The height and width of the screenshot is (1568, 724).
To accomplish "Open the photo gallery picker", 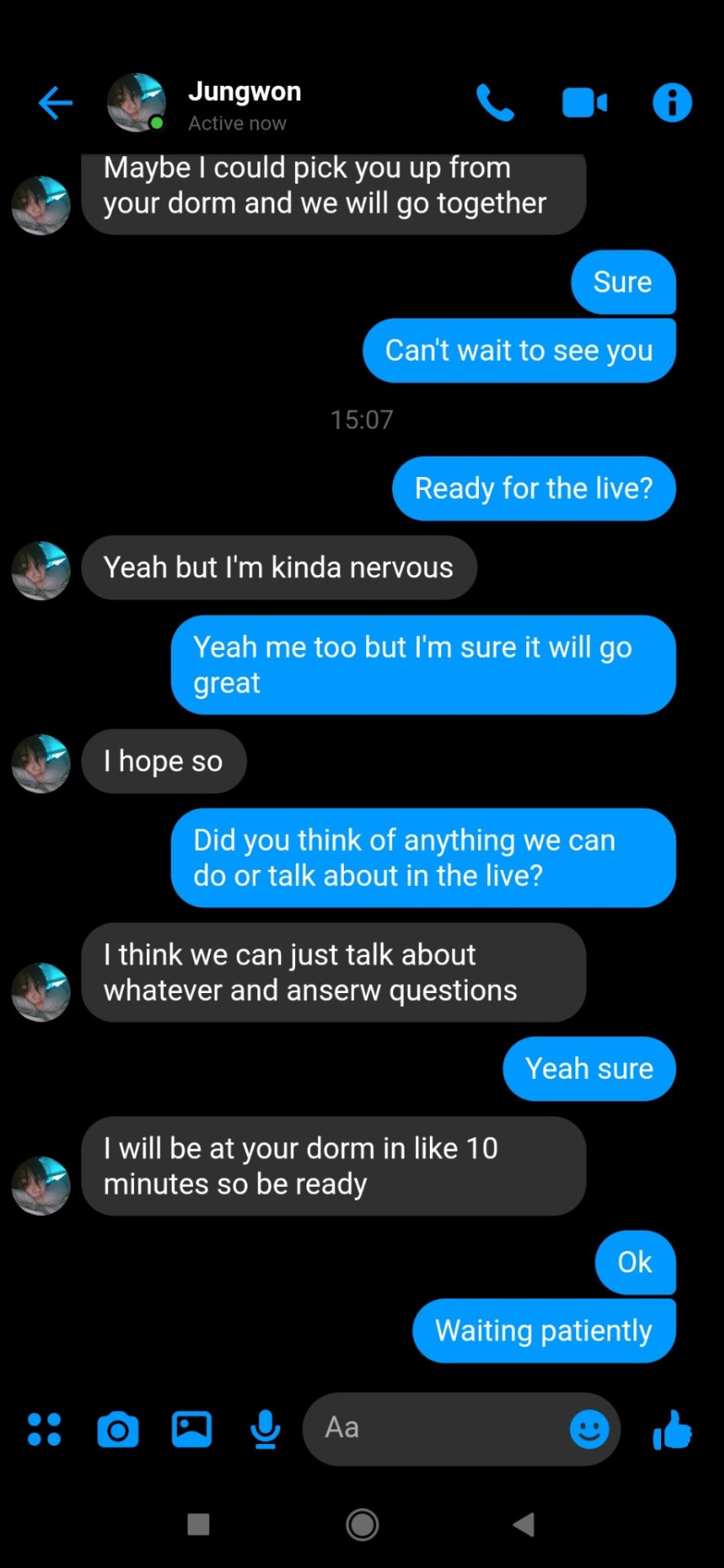I will (x=192, y=1429).
